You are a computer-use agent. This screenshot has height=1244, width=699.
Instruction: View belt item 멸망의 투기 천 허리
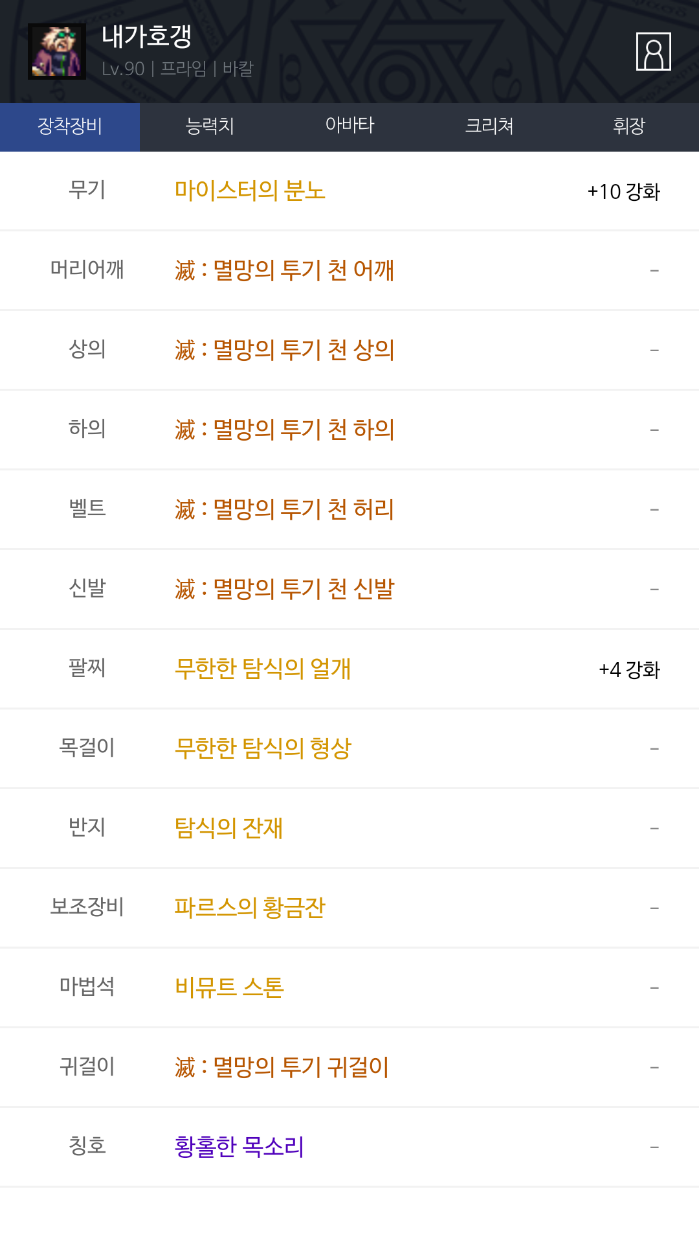285,510
